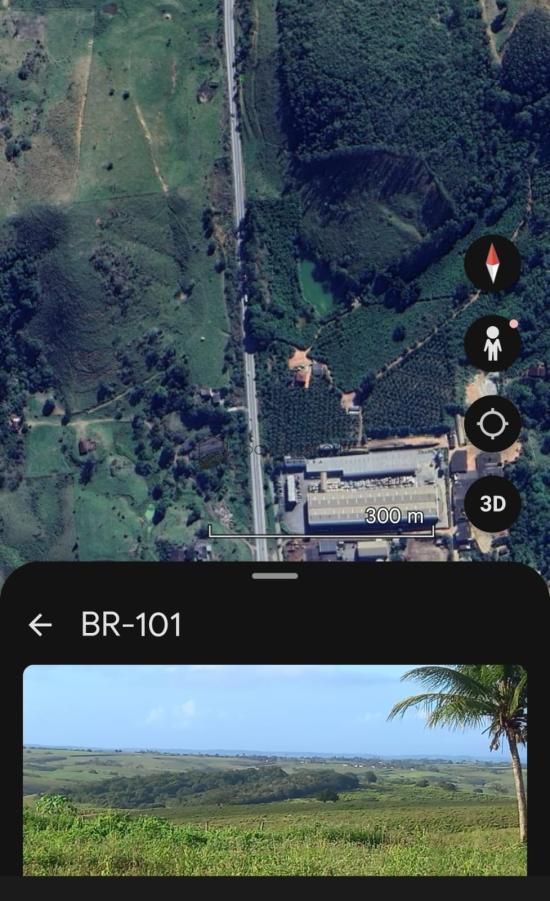Enable Street View with the pegman button
550x901 pixels.
[493, 344]
